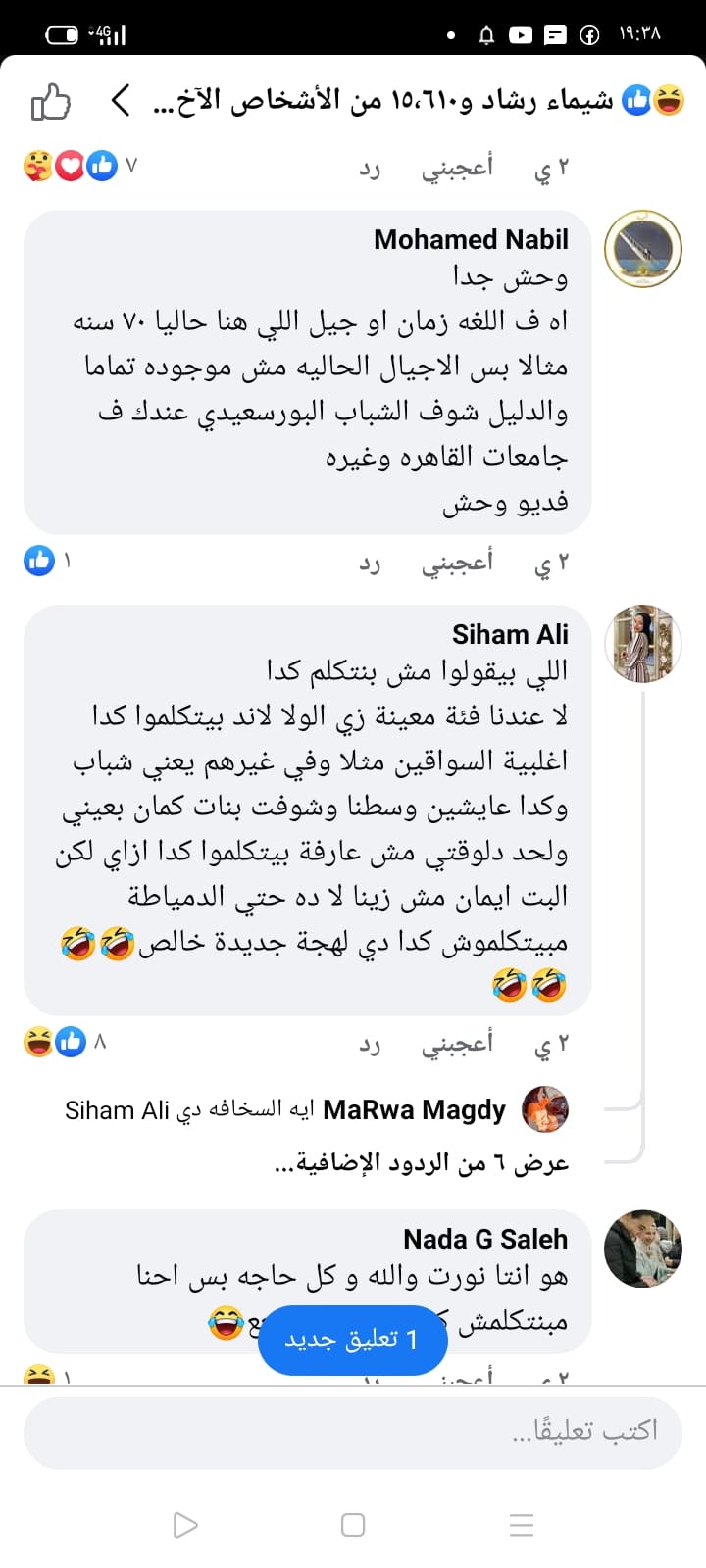Open Siham Ali's profile picture
Viewport: 706px width, 1568px height.
tap(642, 644)
